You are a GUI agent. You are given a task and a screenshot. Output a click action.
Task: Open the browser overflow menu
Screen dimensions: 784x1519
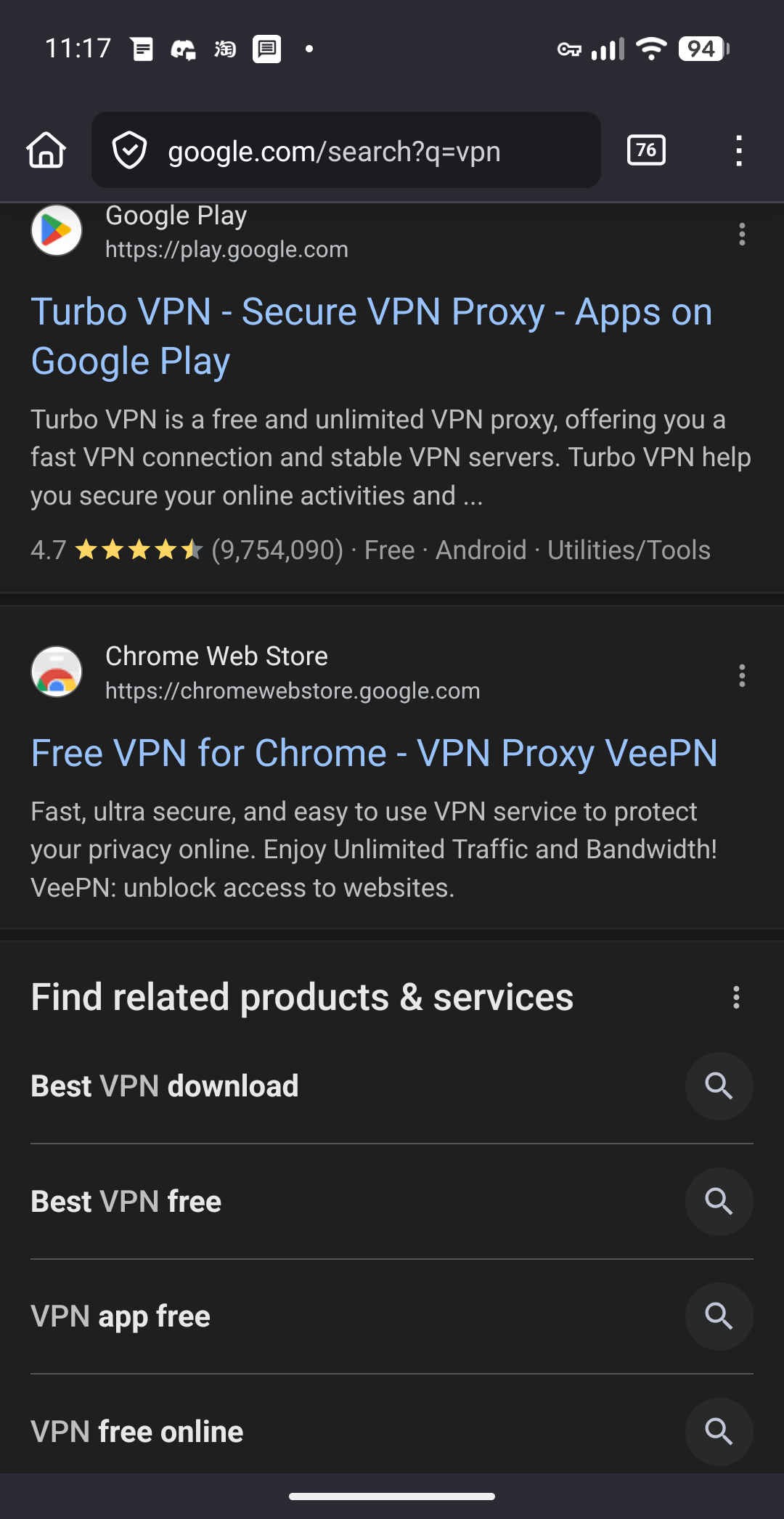(x=739, y=150)
